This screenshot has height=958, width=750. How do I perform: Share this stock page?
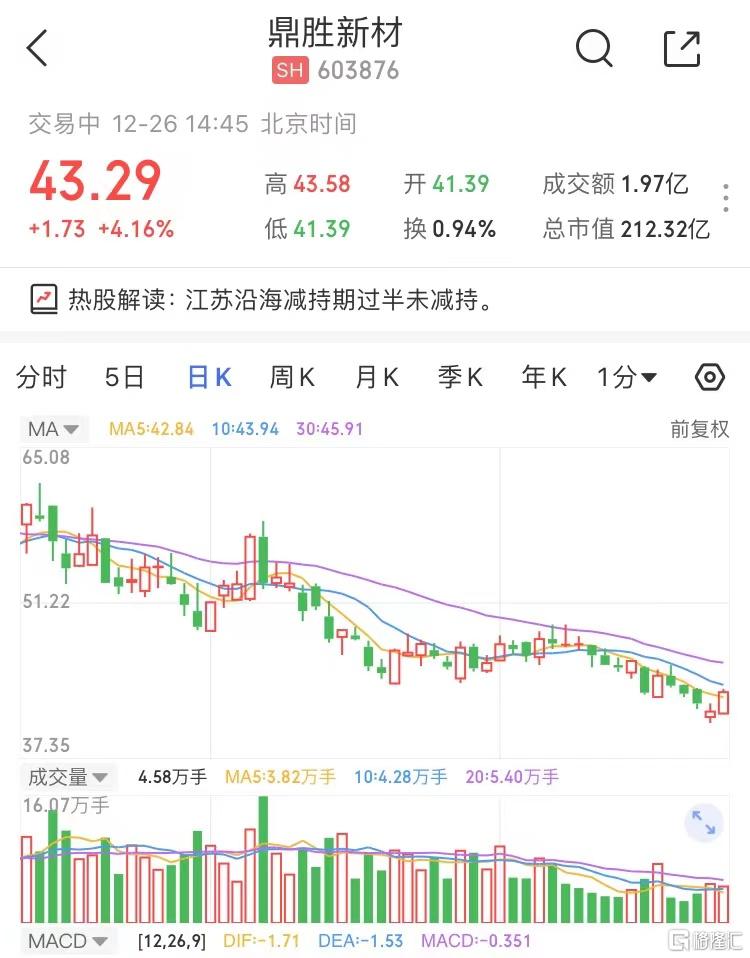tap(682, 48)
